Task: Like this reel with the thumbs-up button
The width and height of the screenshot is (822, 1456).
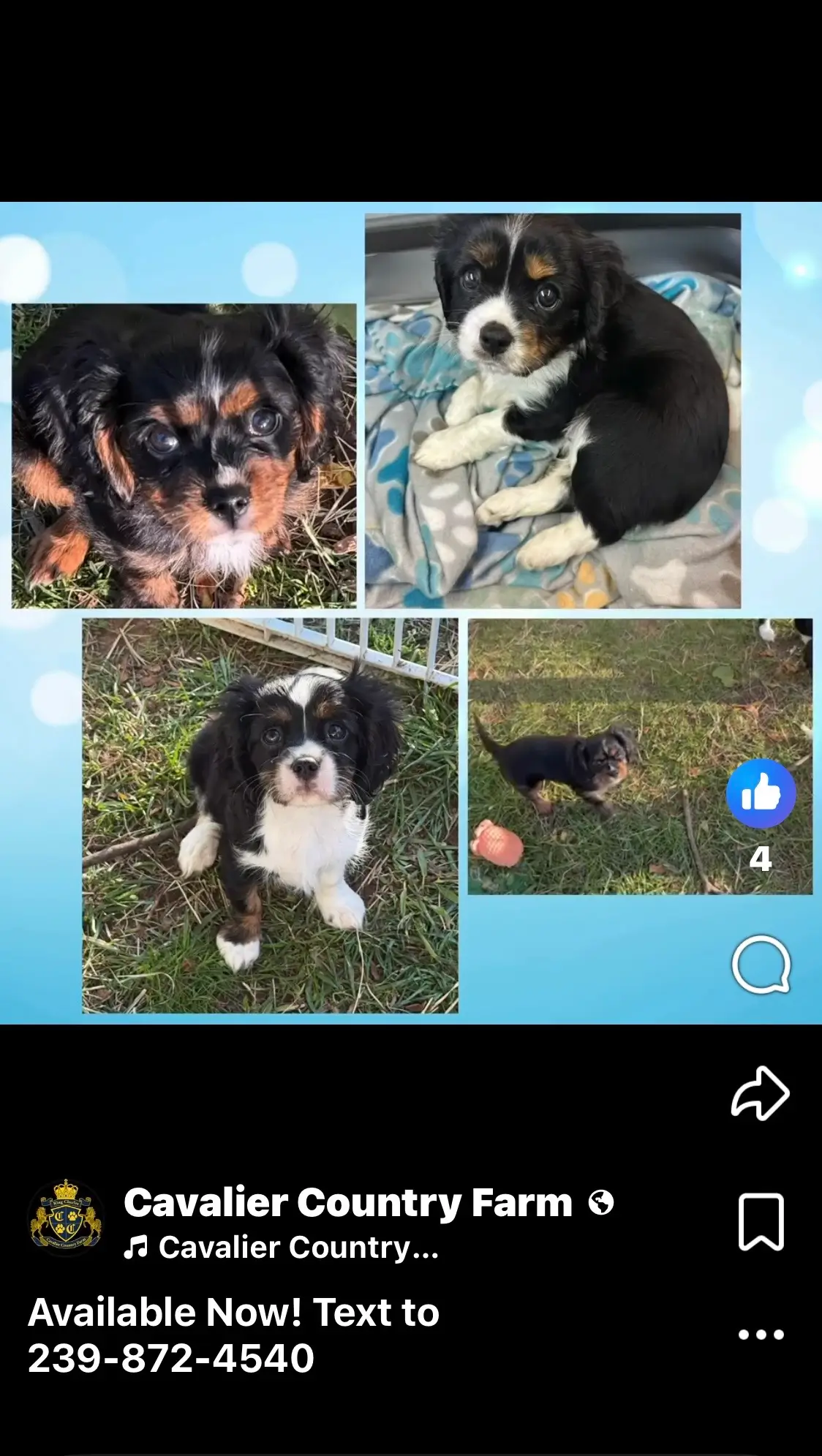Action: pyautogui.click(x=761, y=793)
